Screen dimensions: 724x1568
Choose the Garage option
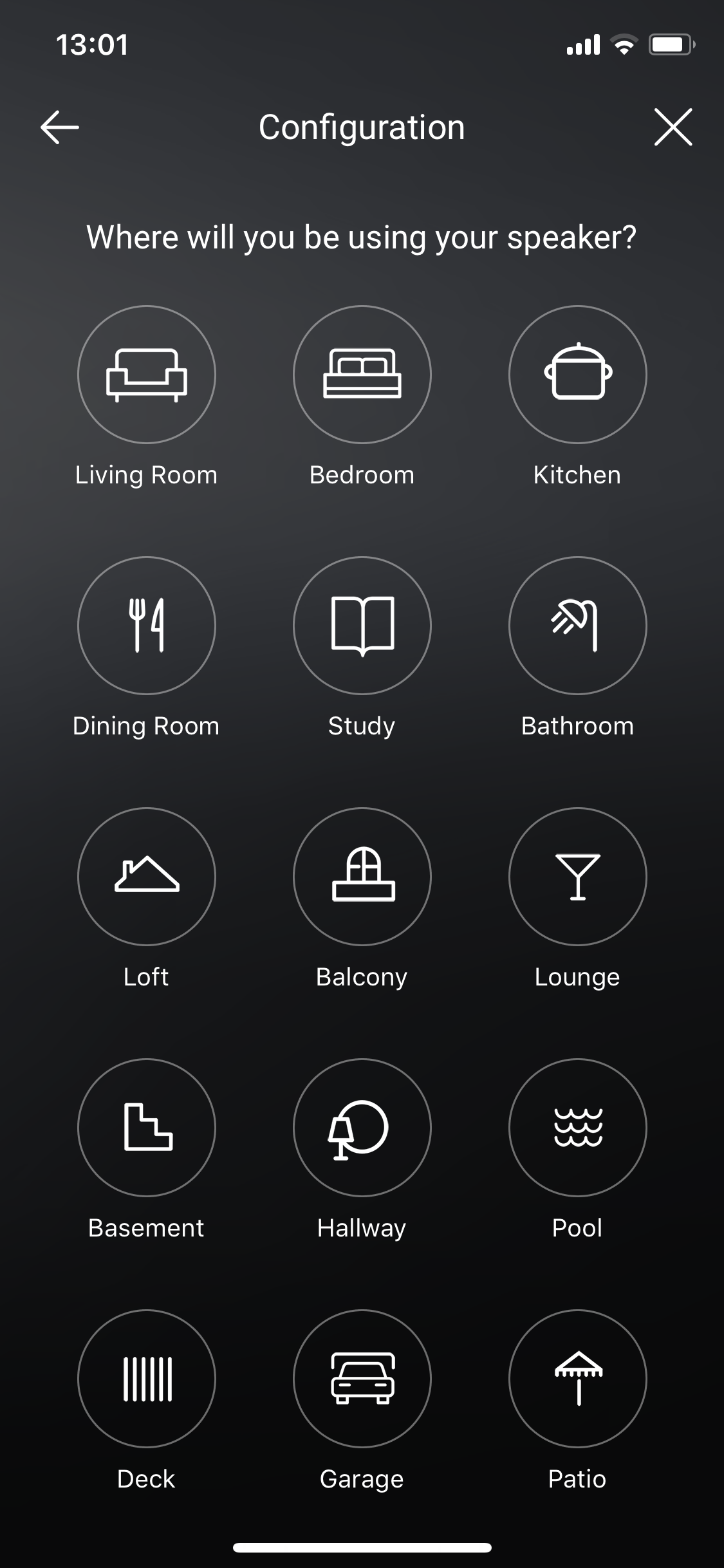pos(362,1379)
